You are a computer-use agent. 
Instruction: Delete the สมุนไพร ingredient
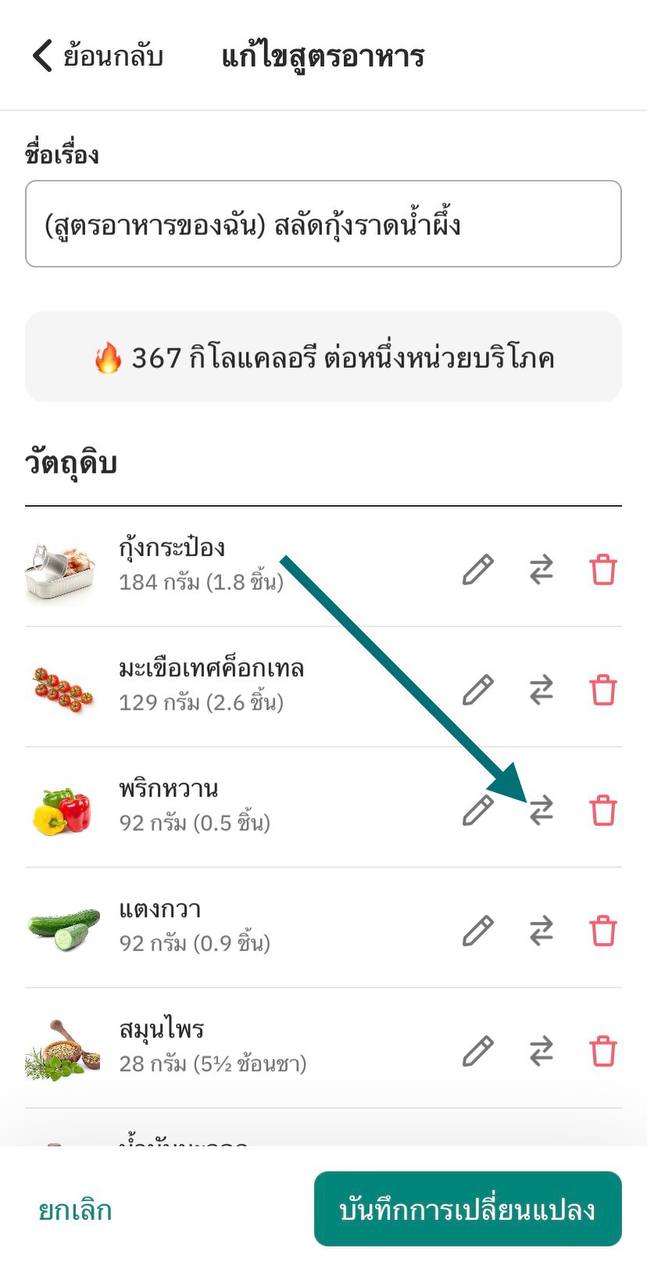point(603,1051)
